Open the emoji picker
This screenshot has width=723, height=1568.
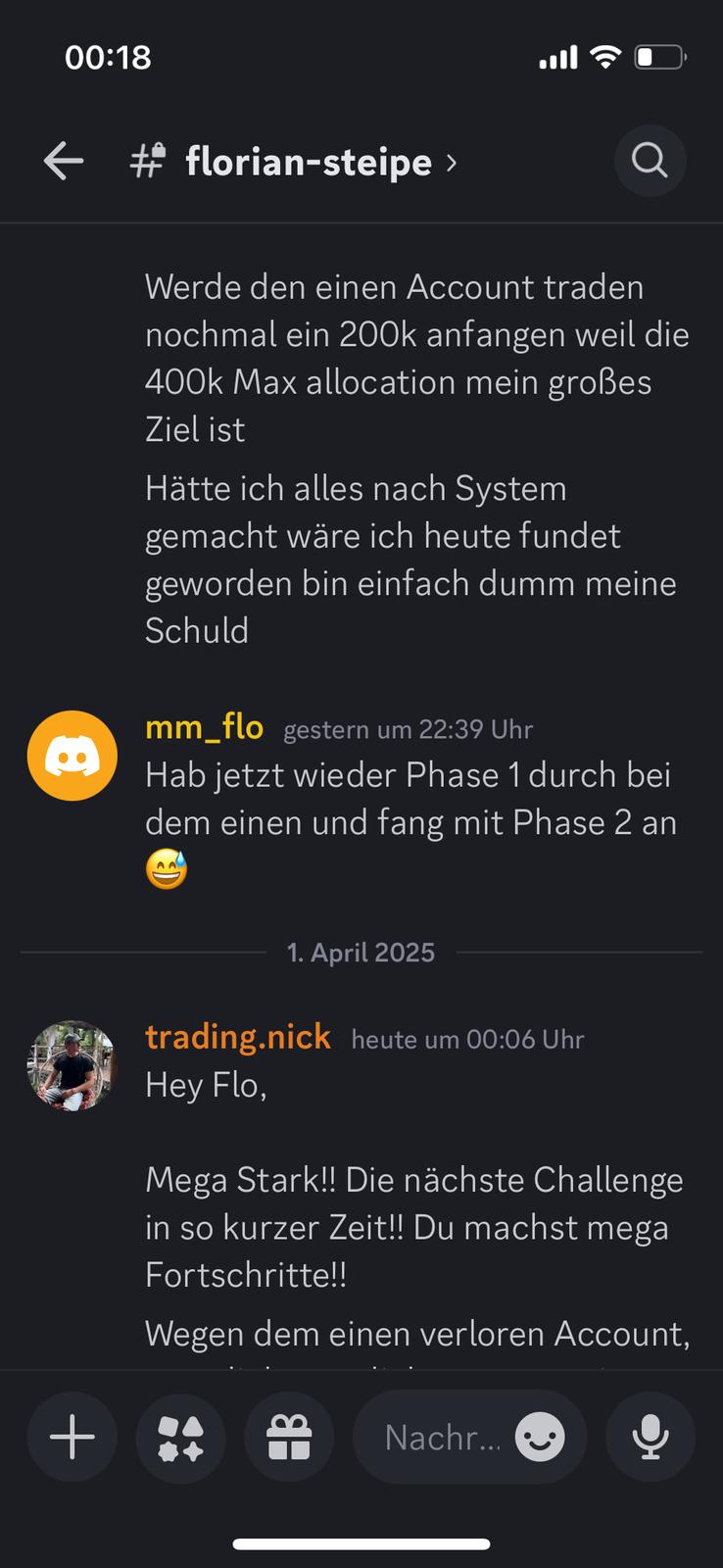[x=540, y=1438]
